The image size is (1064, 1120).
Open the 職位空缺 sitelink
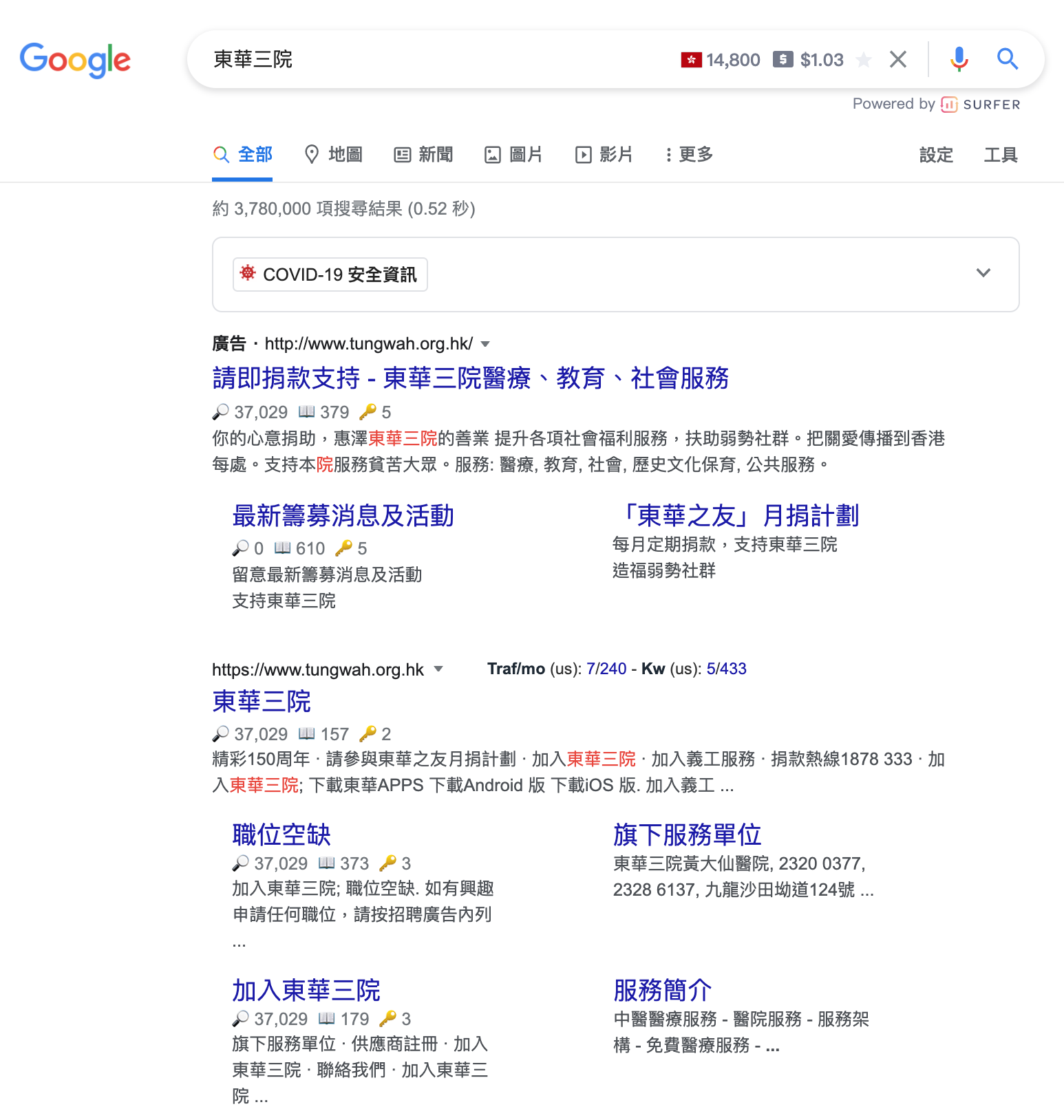(281, 834)
